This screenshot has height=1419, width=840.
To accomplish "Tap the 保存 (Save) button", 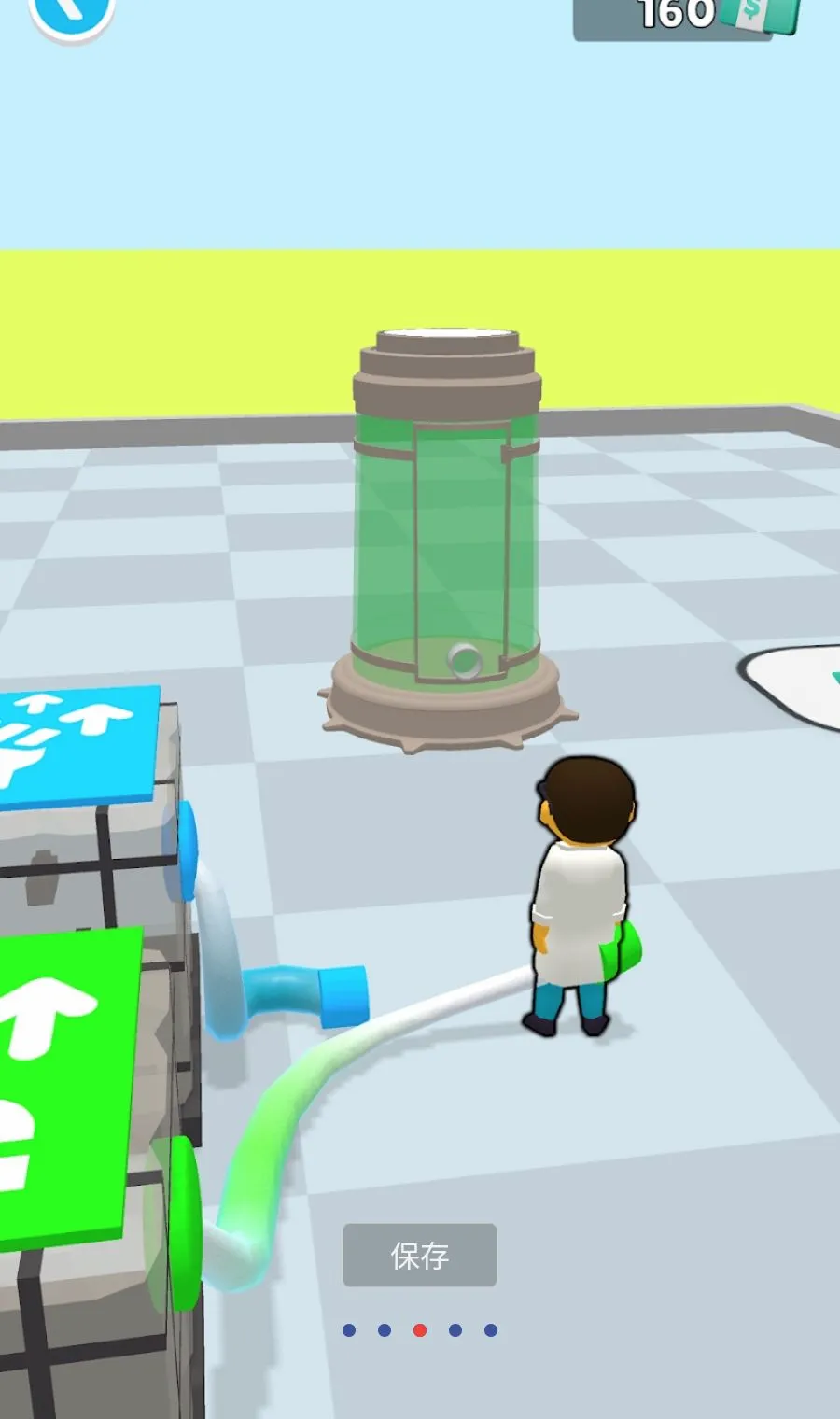I will pos(420,1255).
